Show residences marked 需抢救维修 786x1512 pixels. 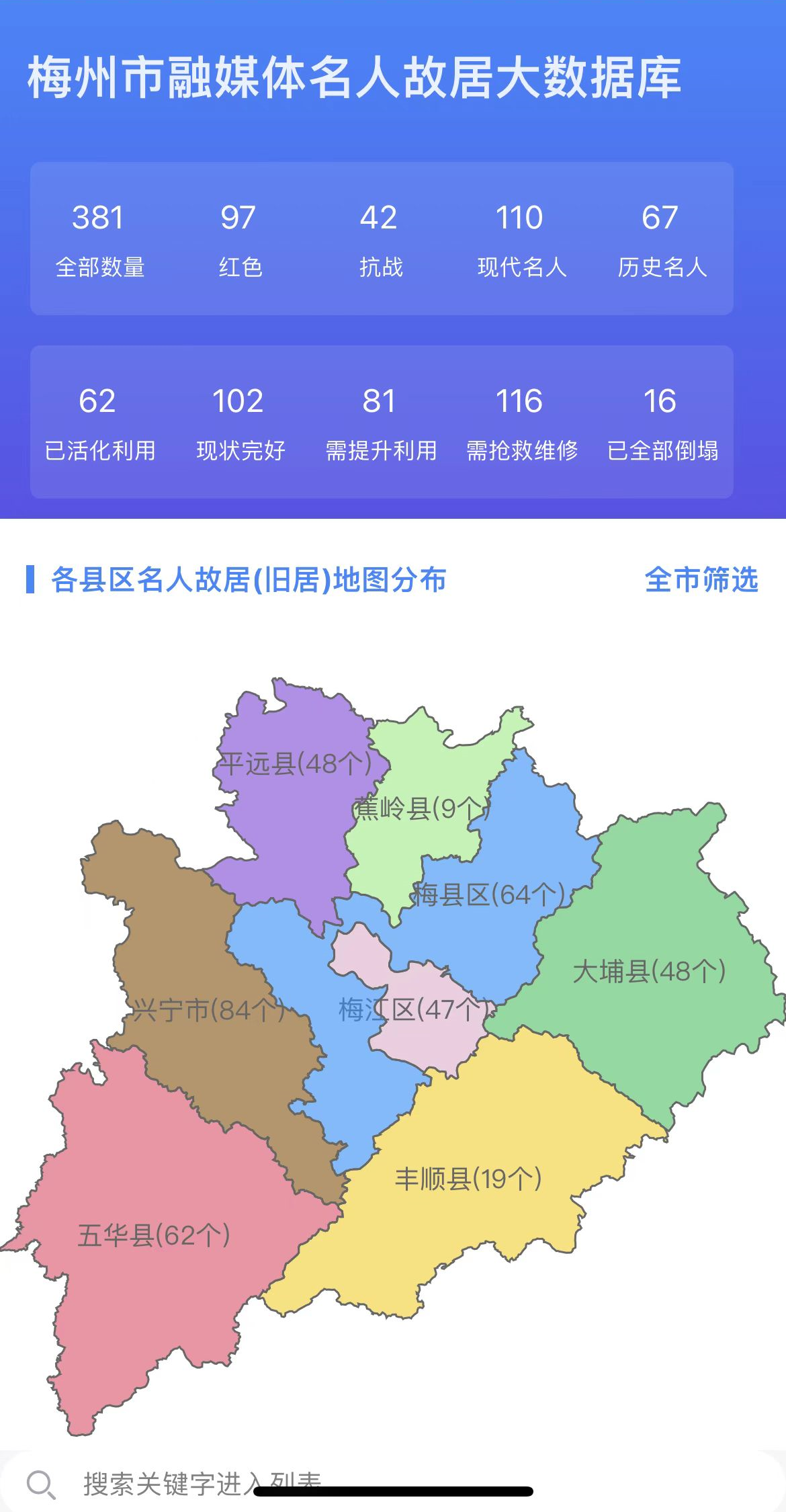pyautogui.click(x=521, y=423)
